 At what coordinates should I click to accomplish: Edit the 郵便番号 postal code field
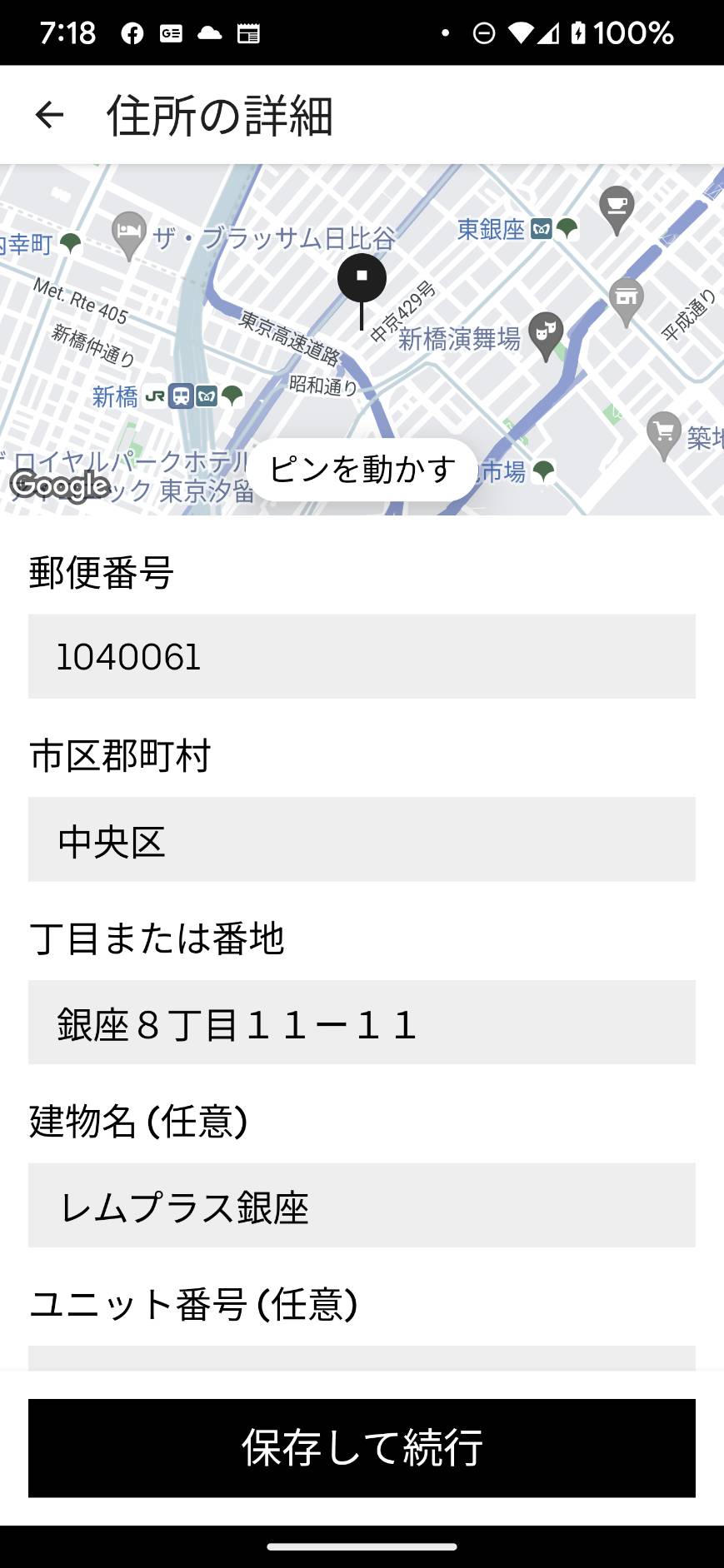pos(362,656)
